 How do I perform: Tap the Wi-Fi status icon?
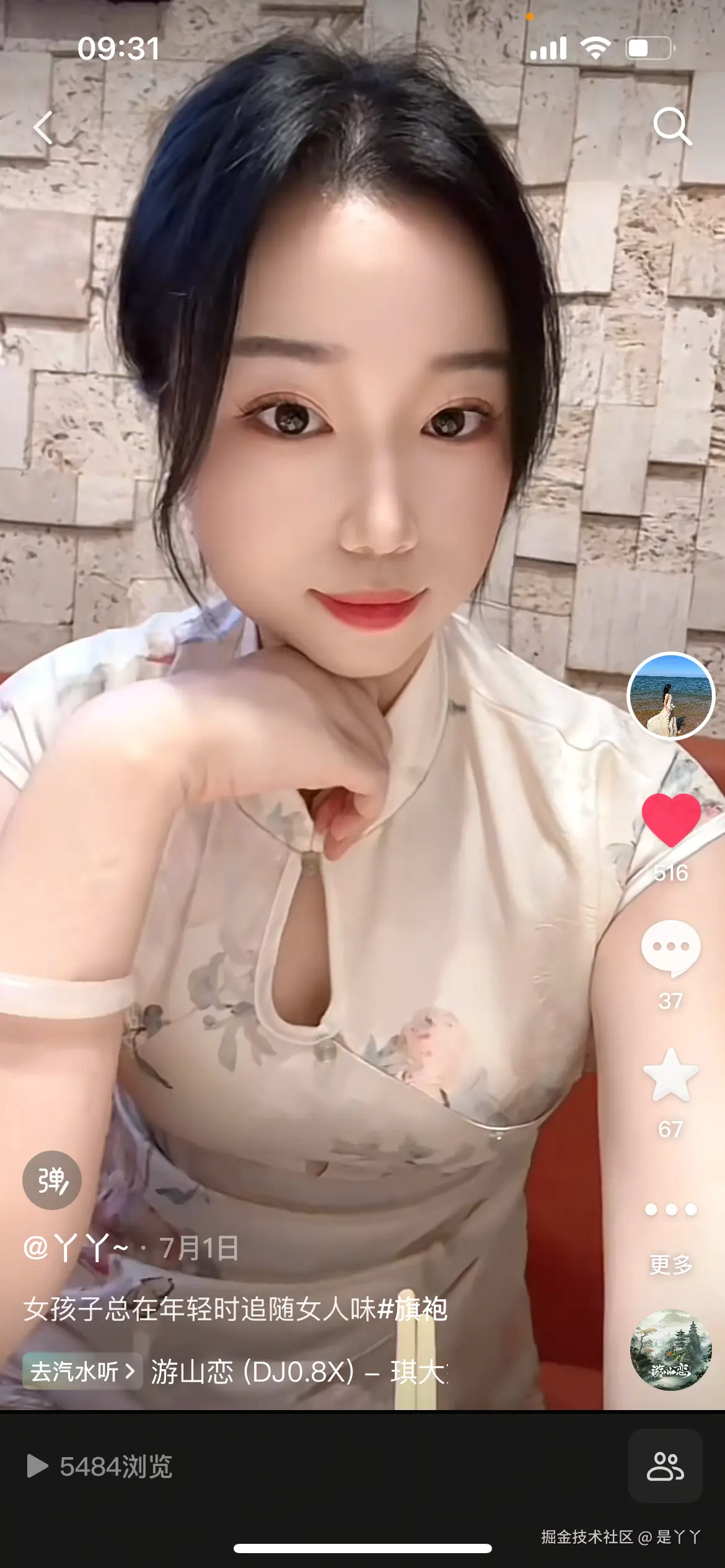(596, 46)
